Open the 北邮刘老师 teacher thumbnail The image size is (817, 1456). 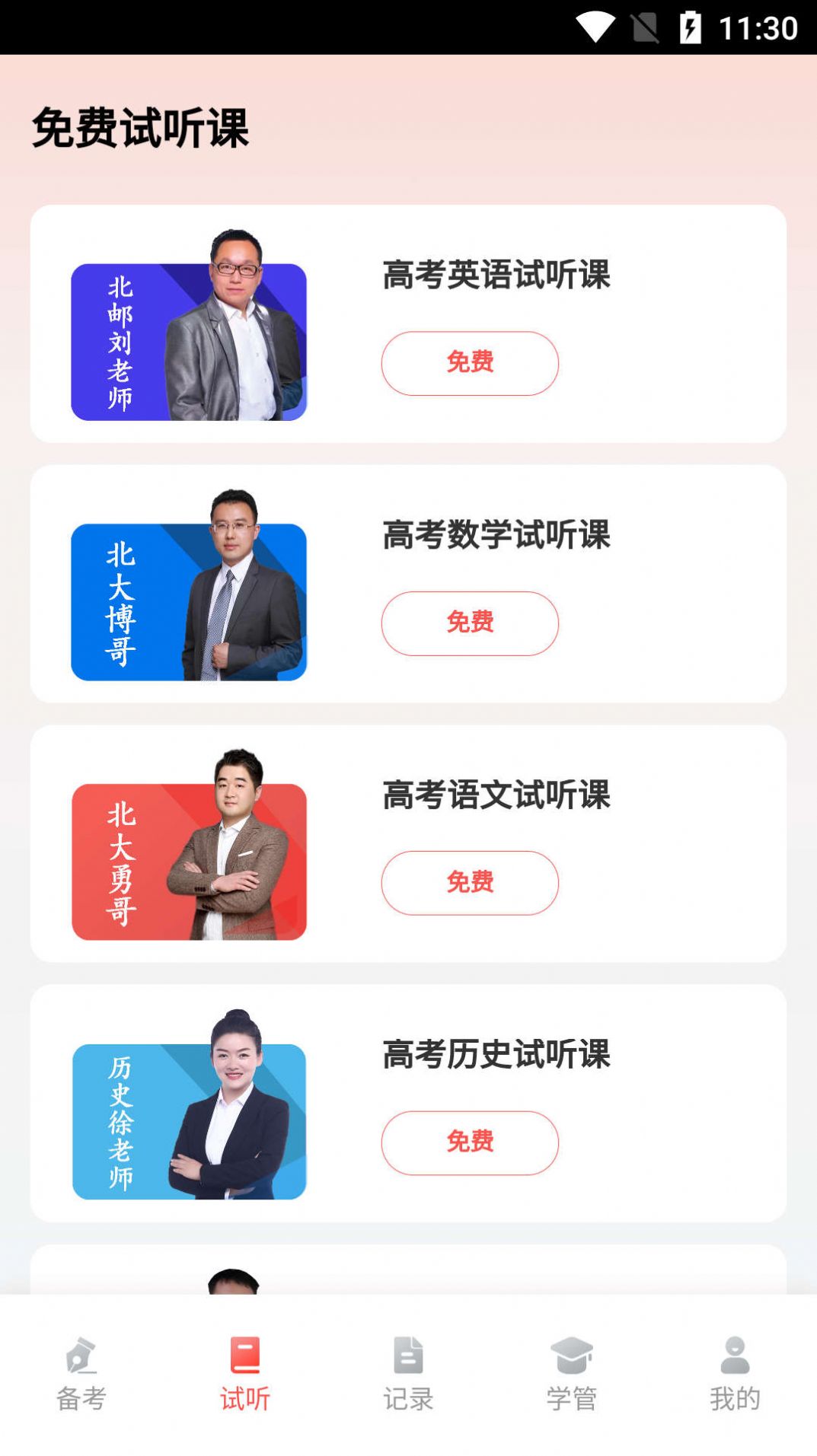point(189,340)
